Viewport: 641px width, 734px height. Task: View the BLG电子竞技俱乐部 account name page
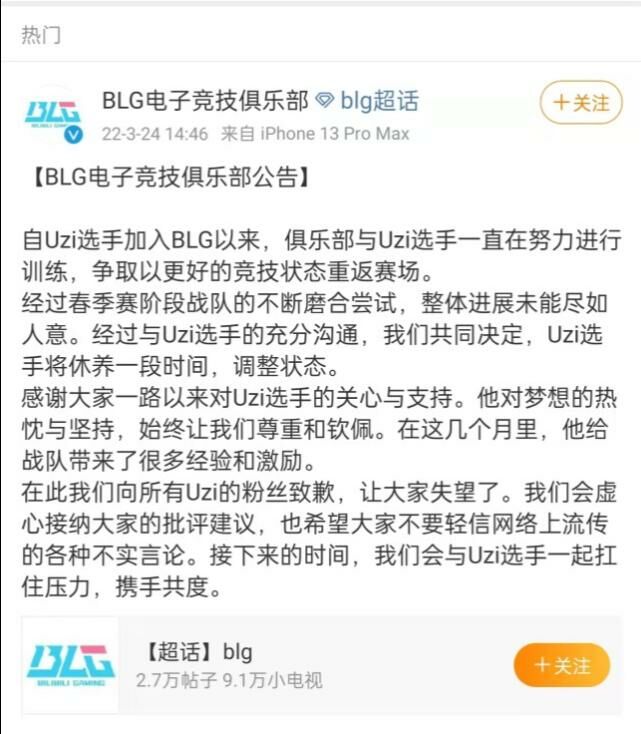pos(203,100)
